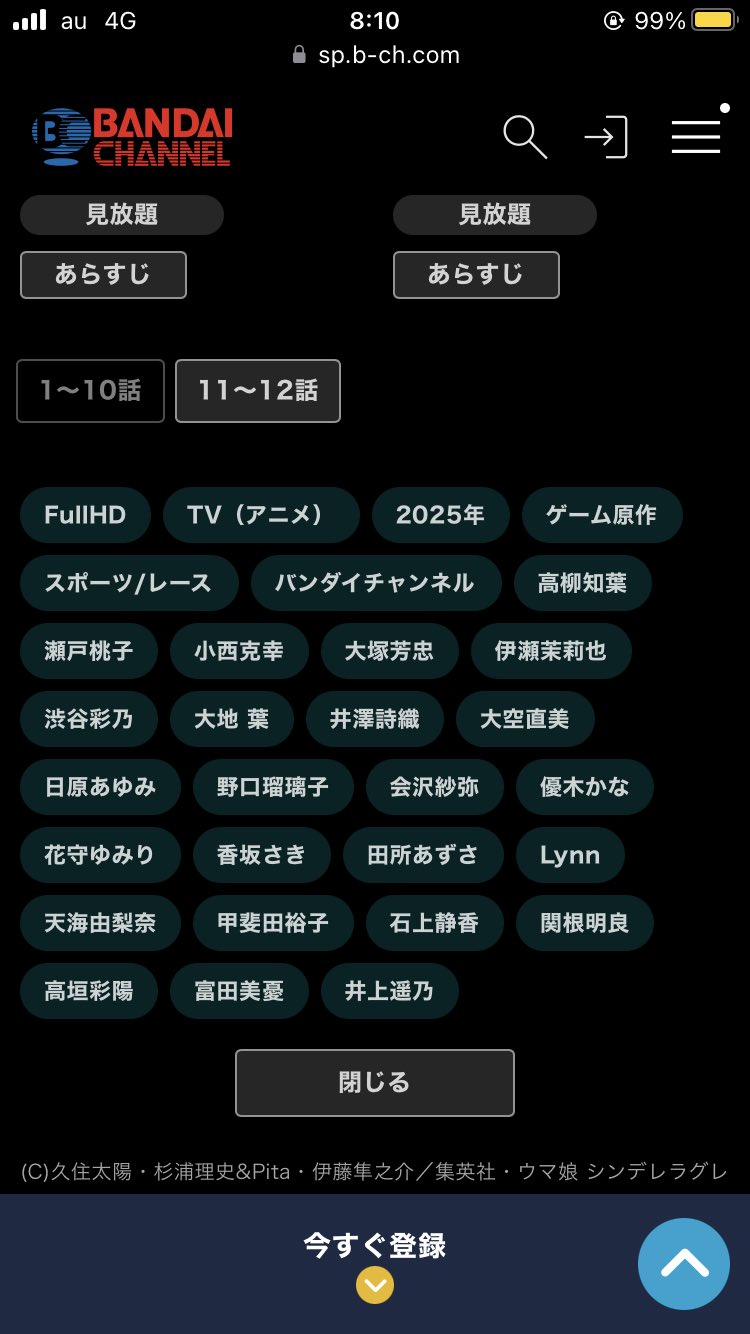This screenshot has height=1334, width=750.
Task: Tap the スポーツ/レース genre chip
Action: [129, 583]
